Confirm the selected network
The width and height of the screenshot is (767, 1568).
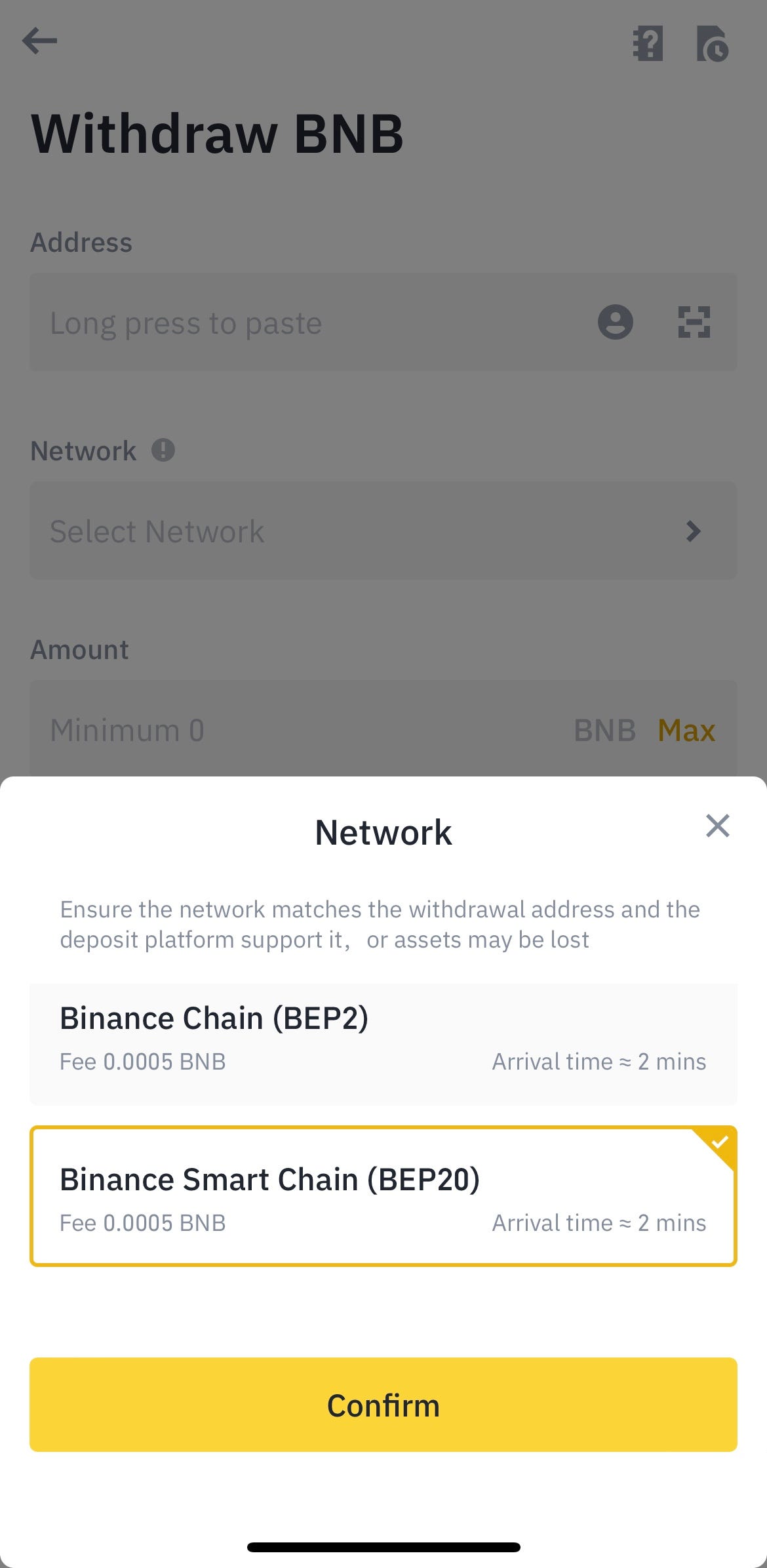pos(383,1405)
